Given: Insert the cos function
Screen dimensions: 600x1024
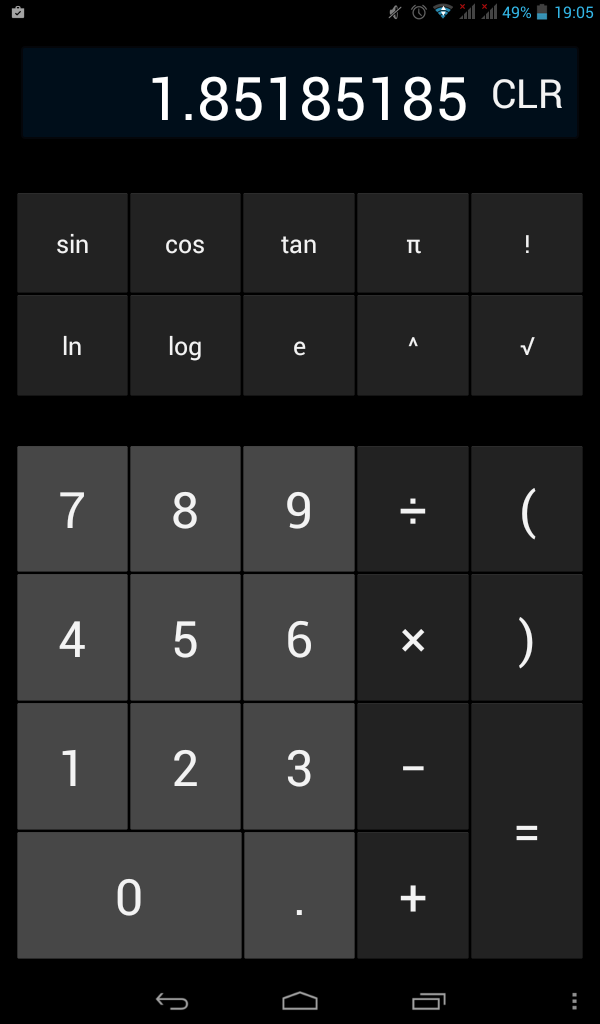Looking at the screenshot, I should coord(185,243).
